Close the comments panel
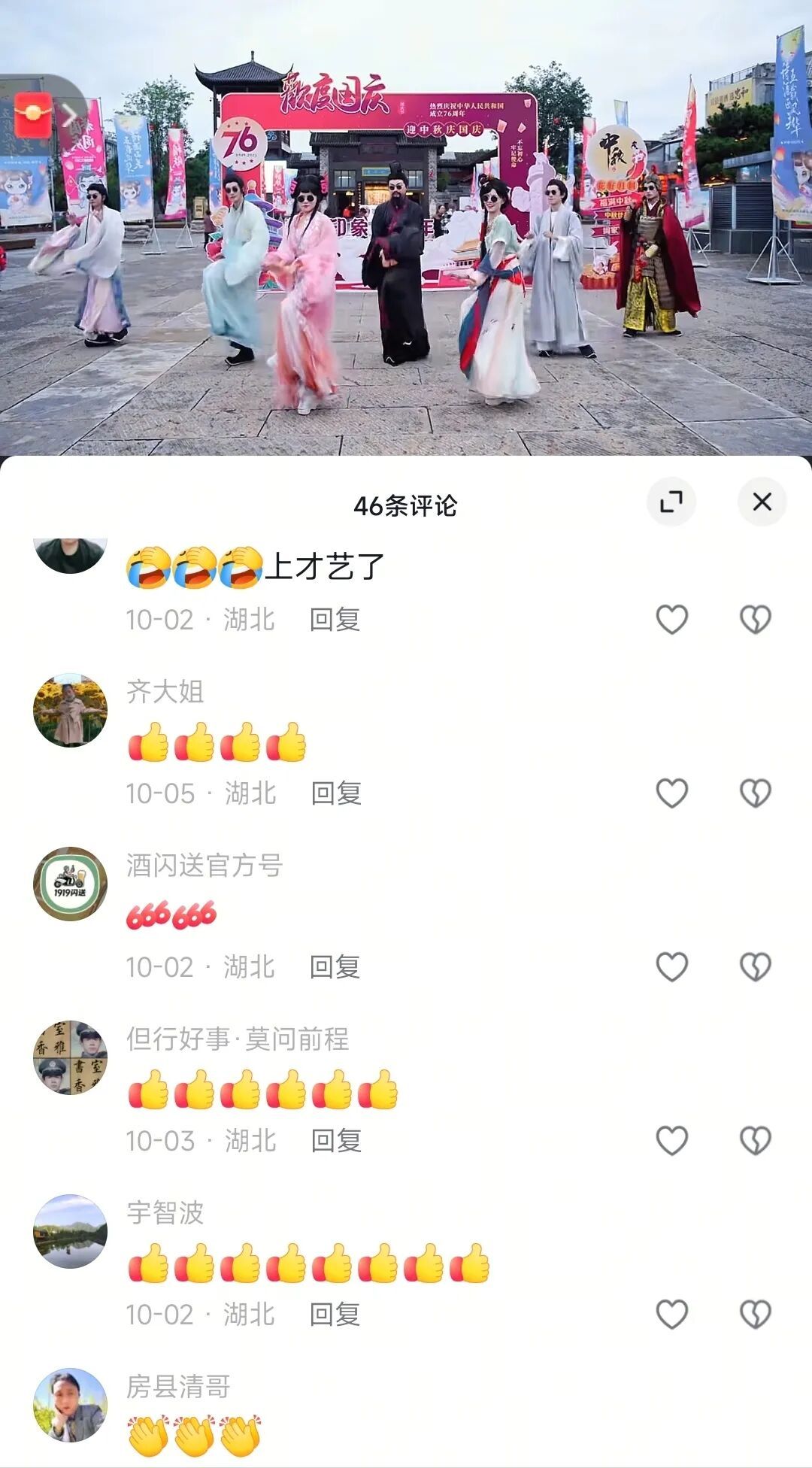Viewport: 812px width, 1468px height. click(x=762, y=502)
